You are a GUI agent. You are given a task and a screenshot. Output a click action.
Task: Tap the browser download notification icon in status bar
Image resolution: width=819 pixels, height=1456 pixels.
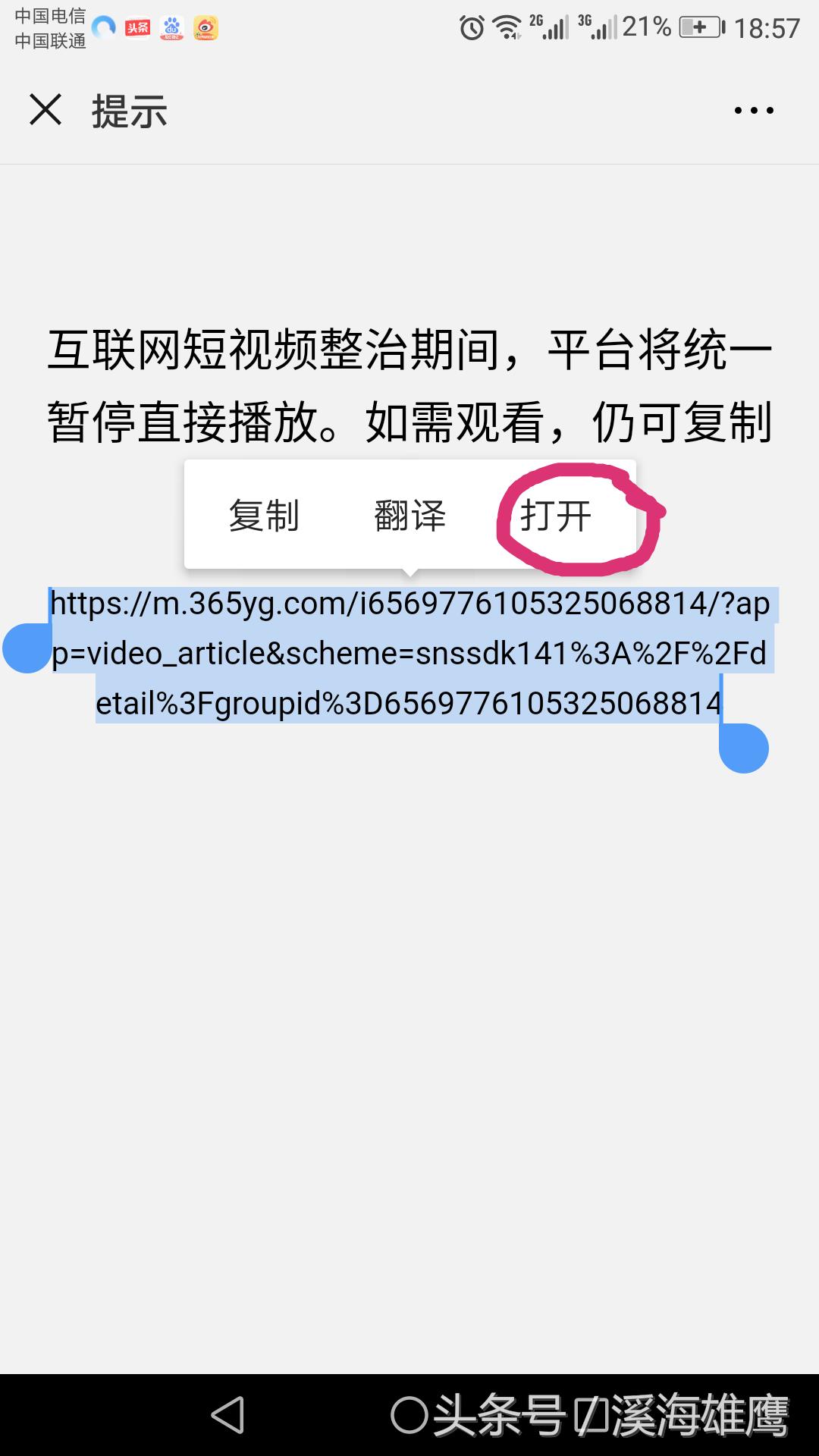click(102, 29)
